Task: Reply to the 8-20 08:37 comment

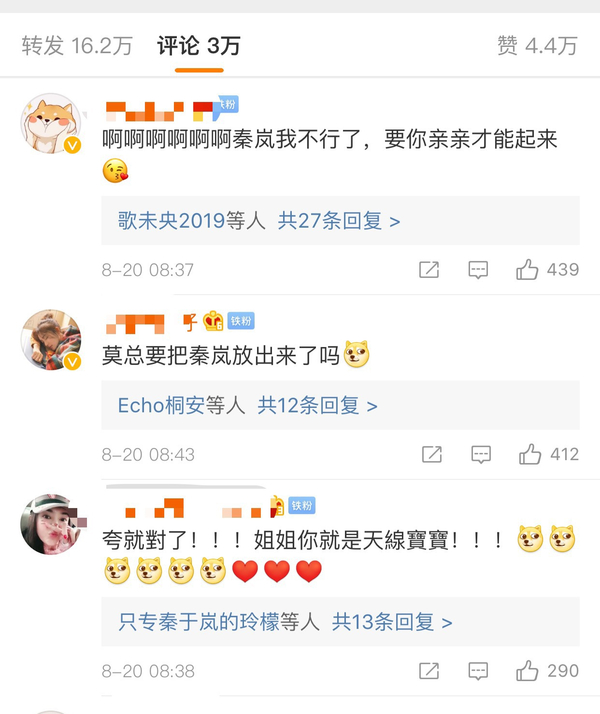Action: coord(478,270)
